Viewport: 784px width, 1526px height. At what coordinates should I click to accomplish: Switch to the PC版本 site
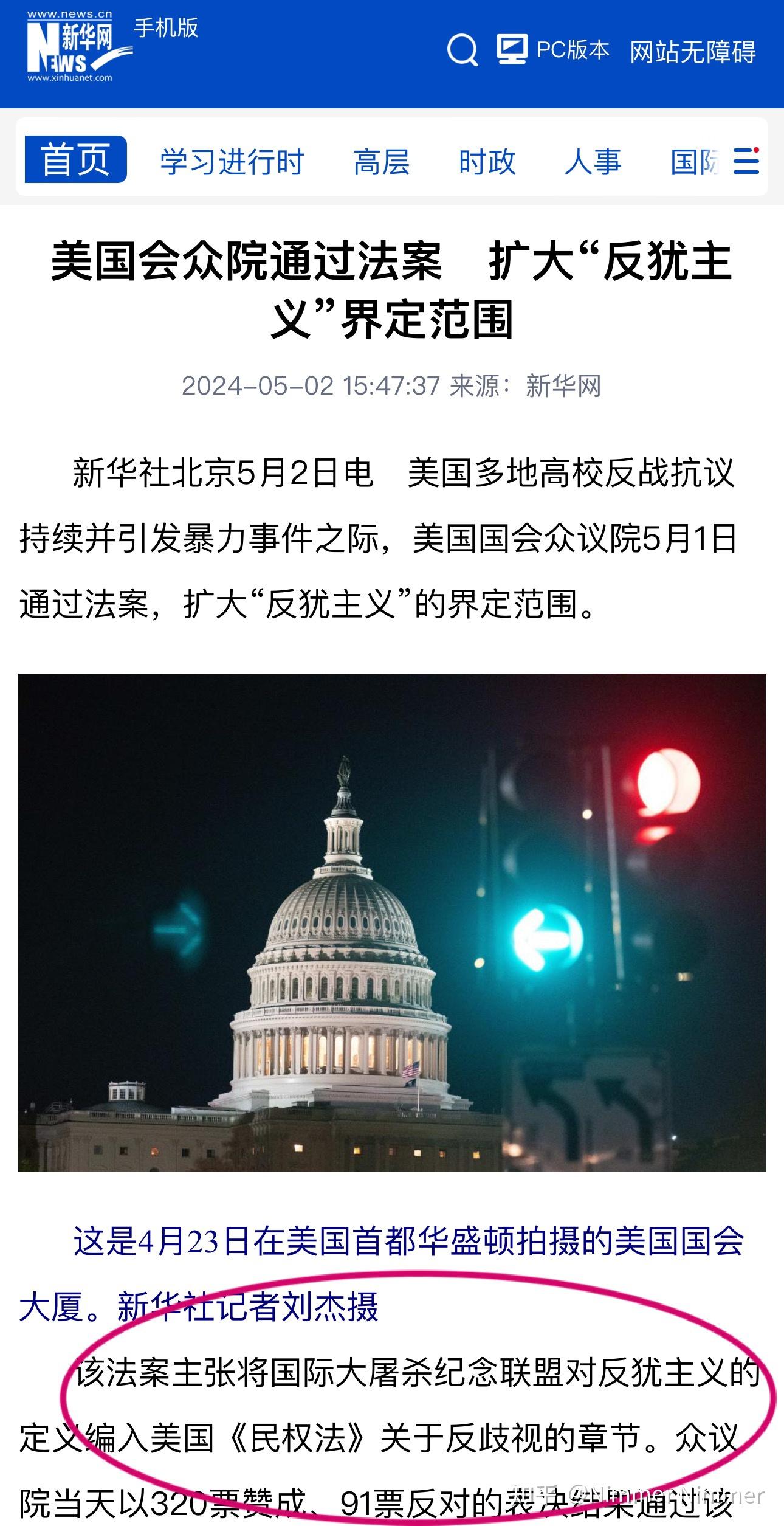553,50
